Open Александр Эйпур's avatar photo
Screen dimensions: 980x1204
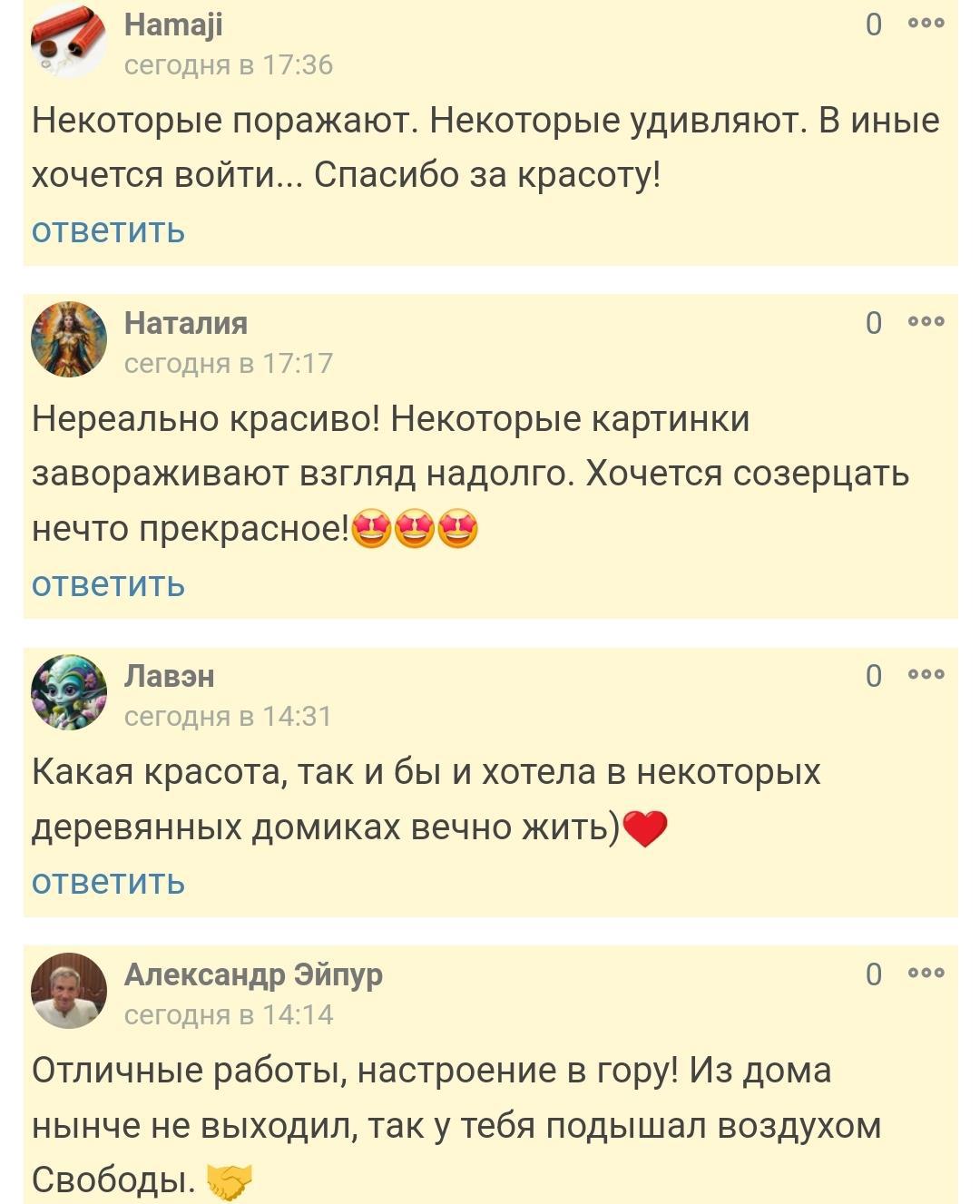tap(69, 991)
